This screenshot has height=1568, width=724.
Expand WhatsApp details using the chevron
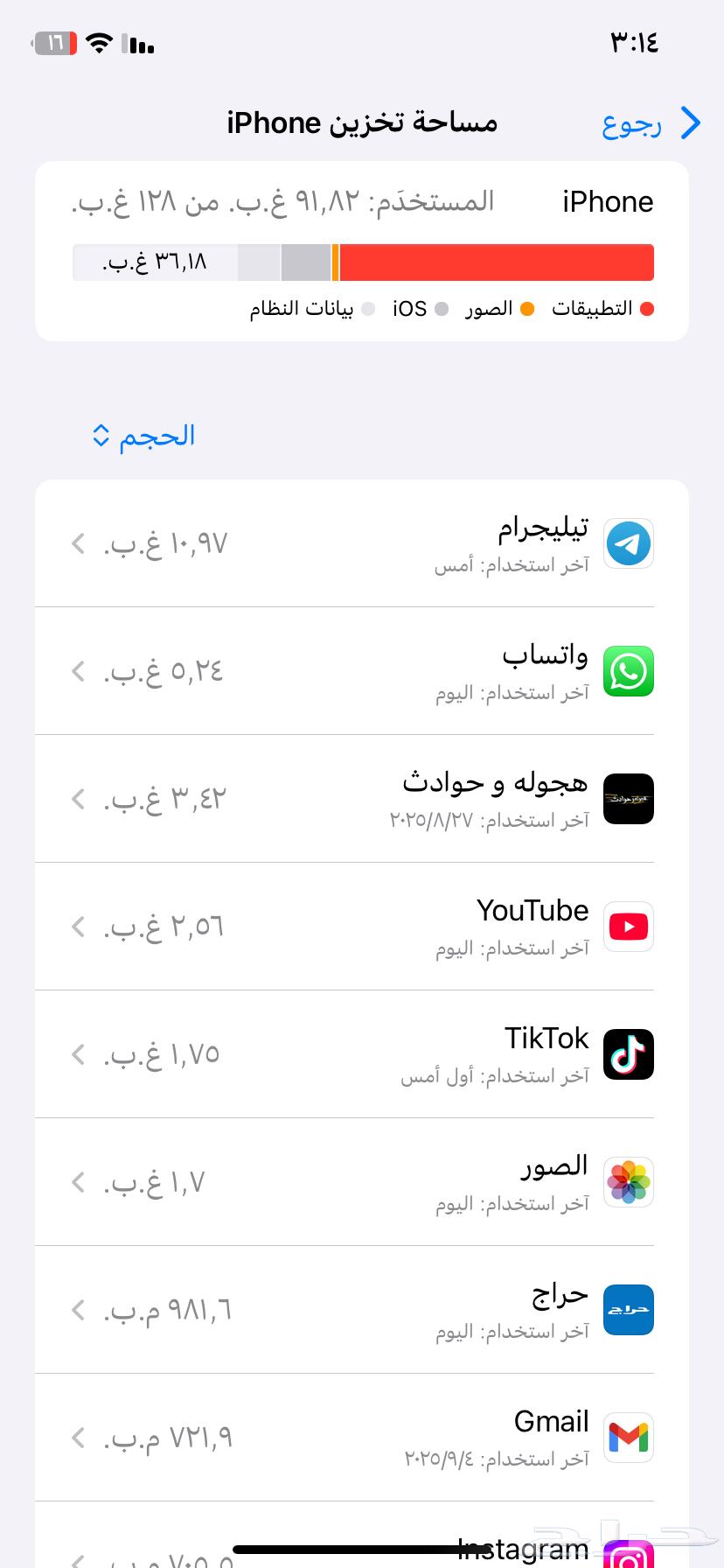(x=77, y=671)
